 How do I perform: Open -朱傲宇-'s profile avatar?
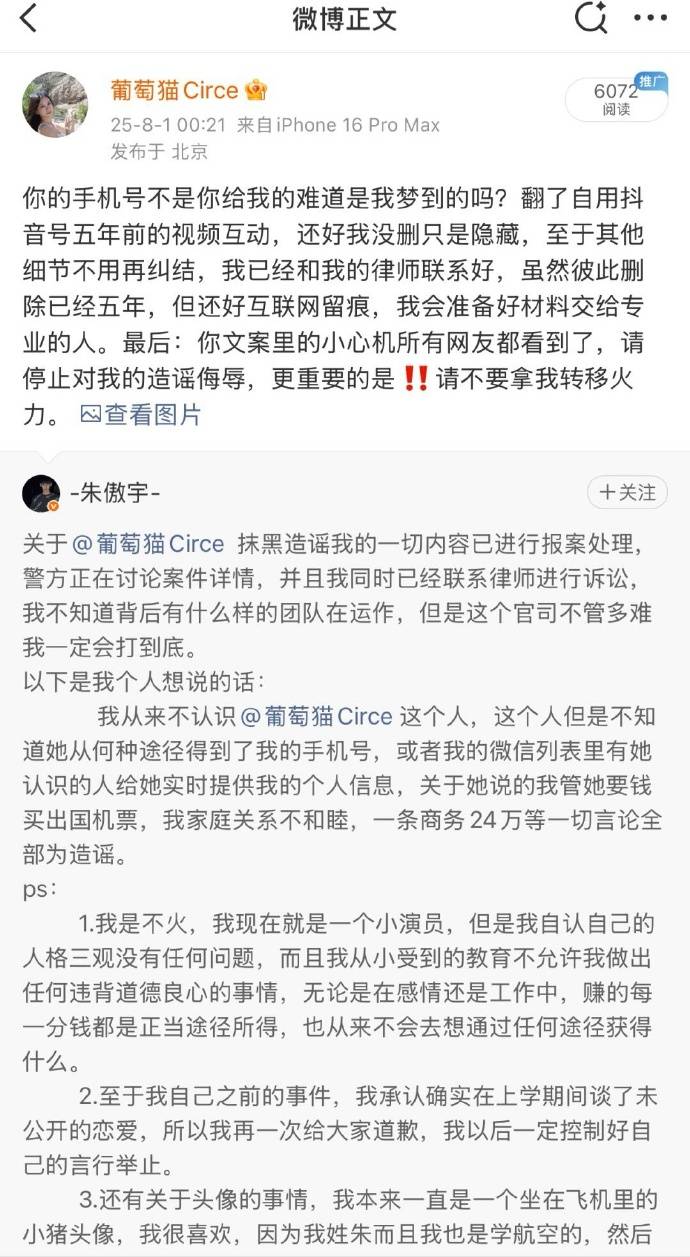coord(41,493)
